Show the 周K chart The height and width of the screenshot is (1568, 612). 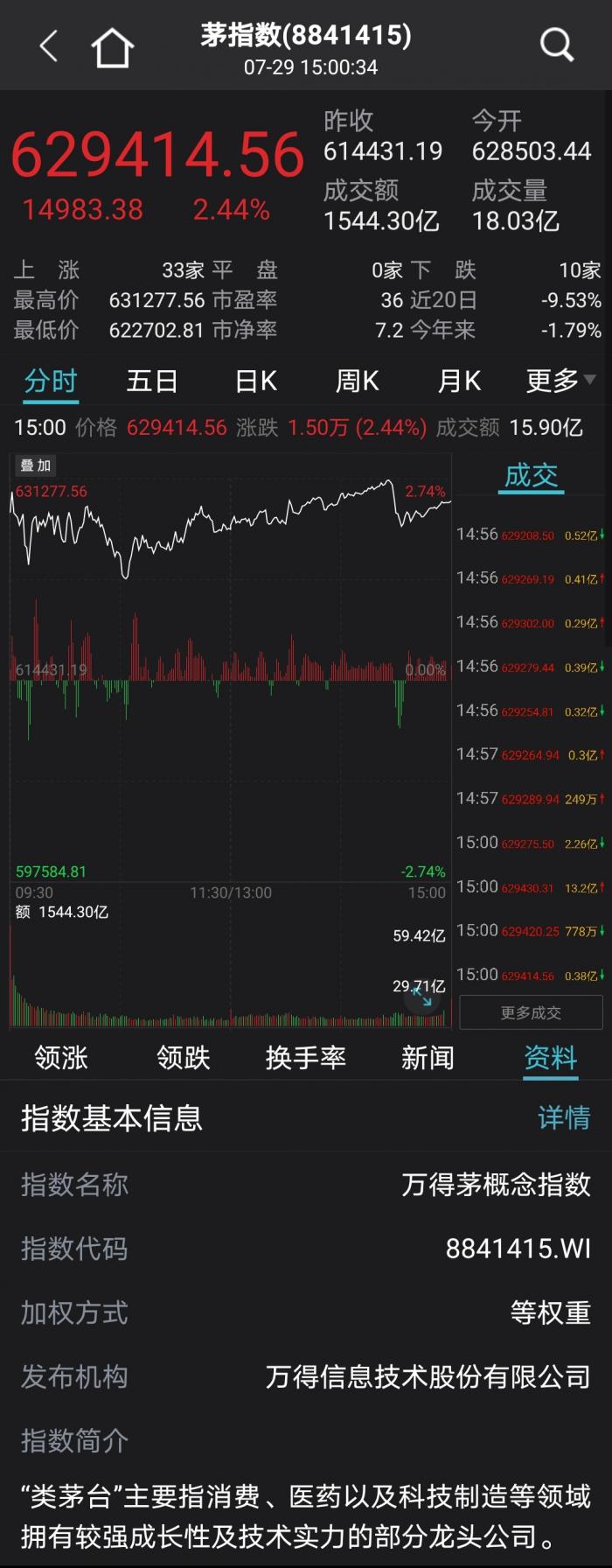coord(357,381)
